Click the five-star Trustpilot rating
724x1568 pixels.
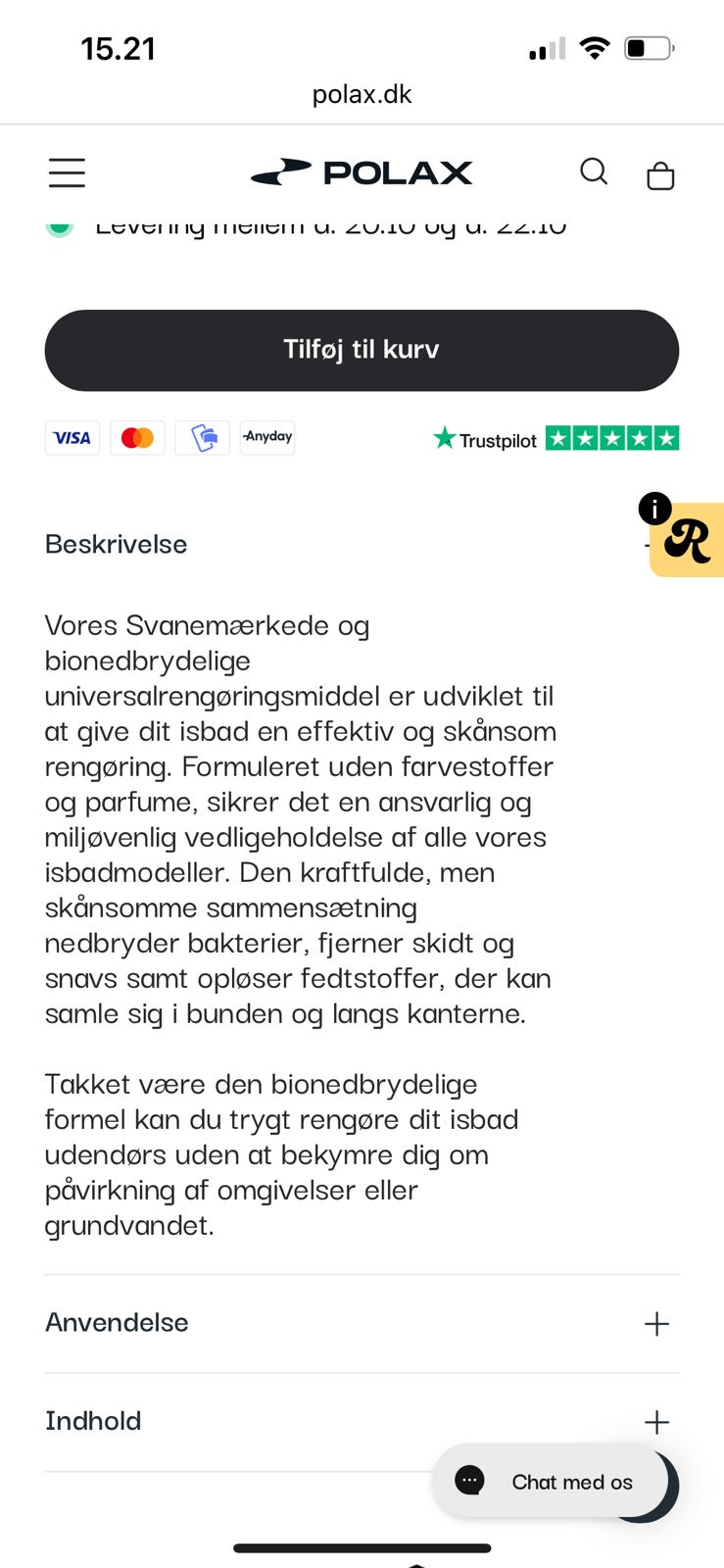click(x=613, y=438)
